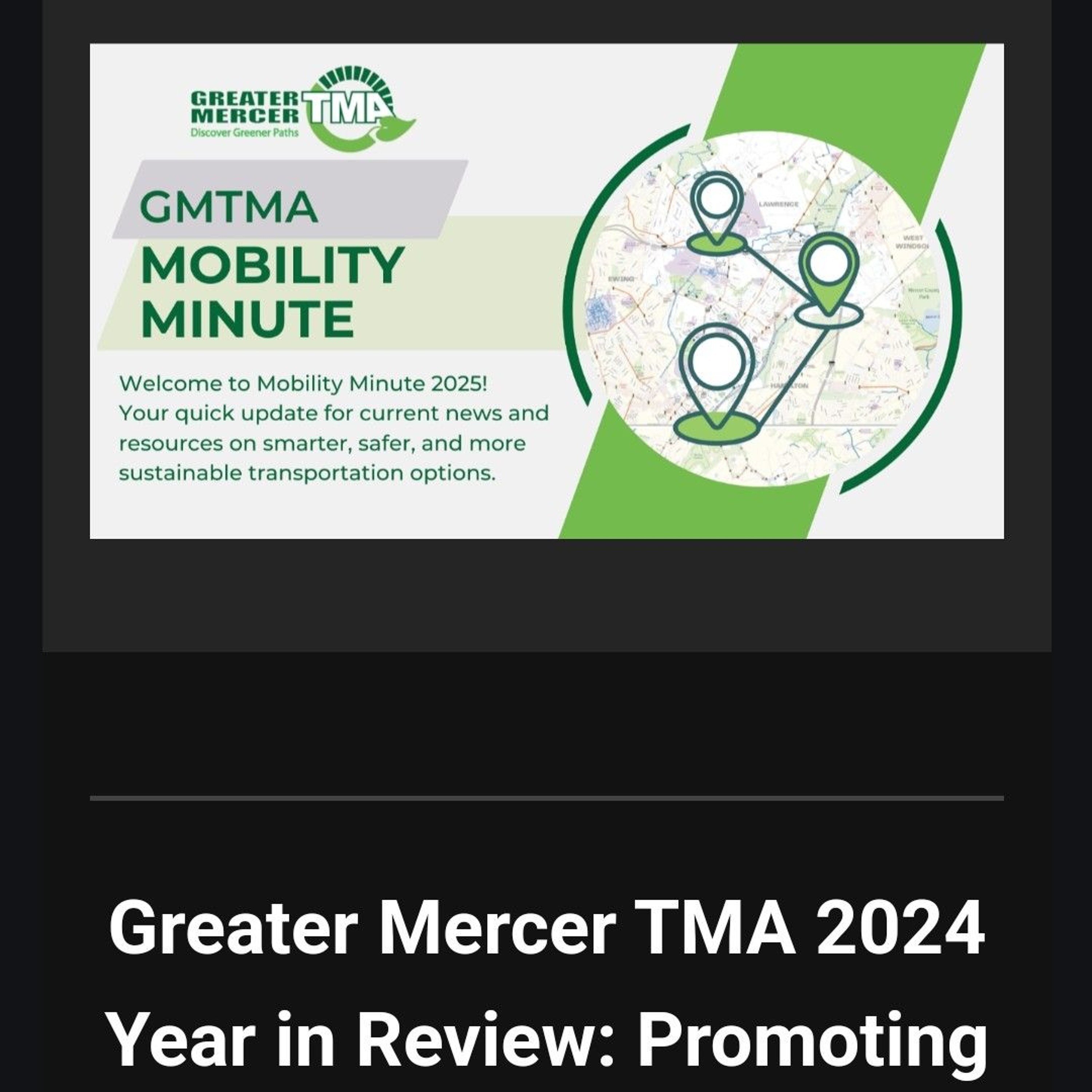Open the GMTMA Mobility Minute banner image

547,291
